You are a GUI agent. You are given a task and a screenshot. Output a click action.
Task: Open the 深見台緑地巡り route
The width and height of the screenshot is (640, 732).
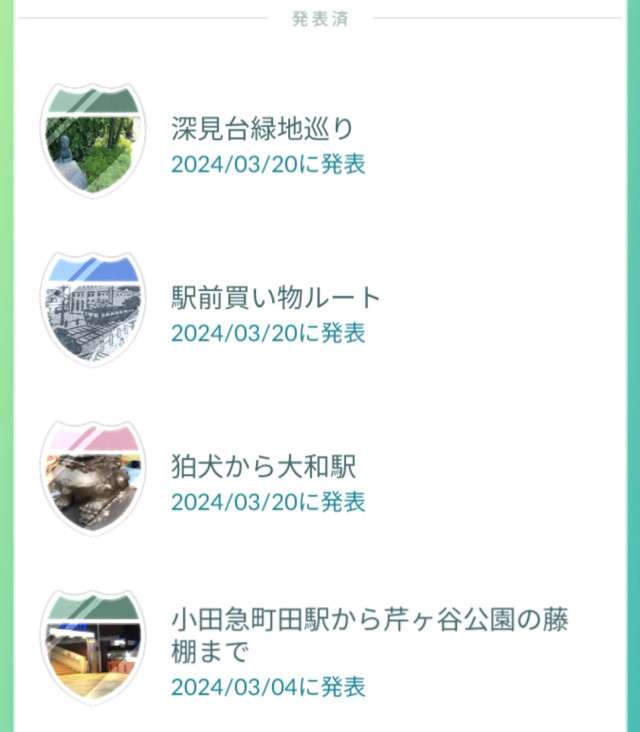coord(262,130)
